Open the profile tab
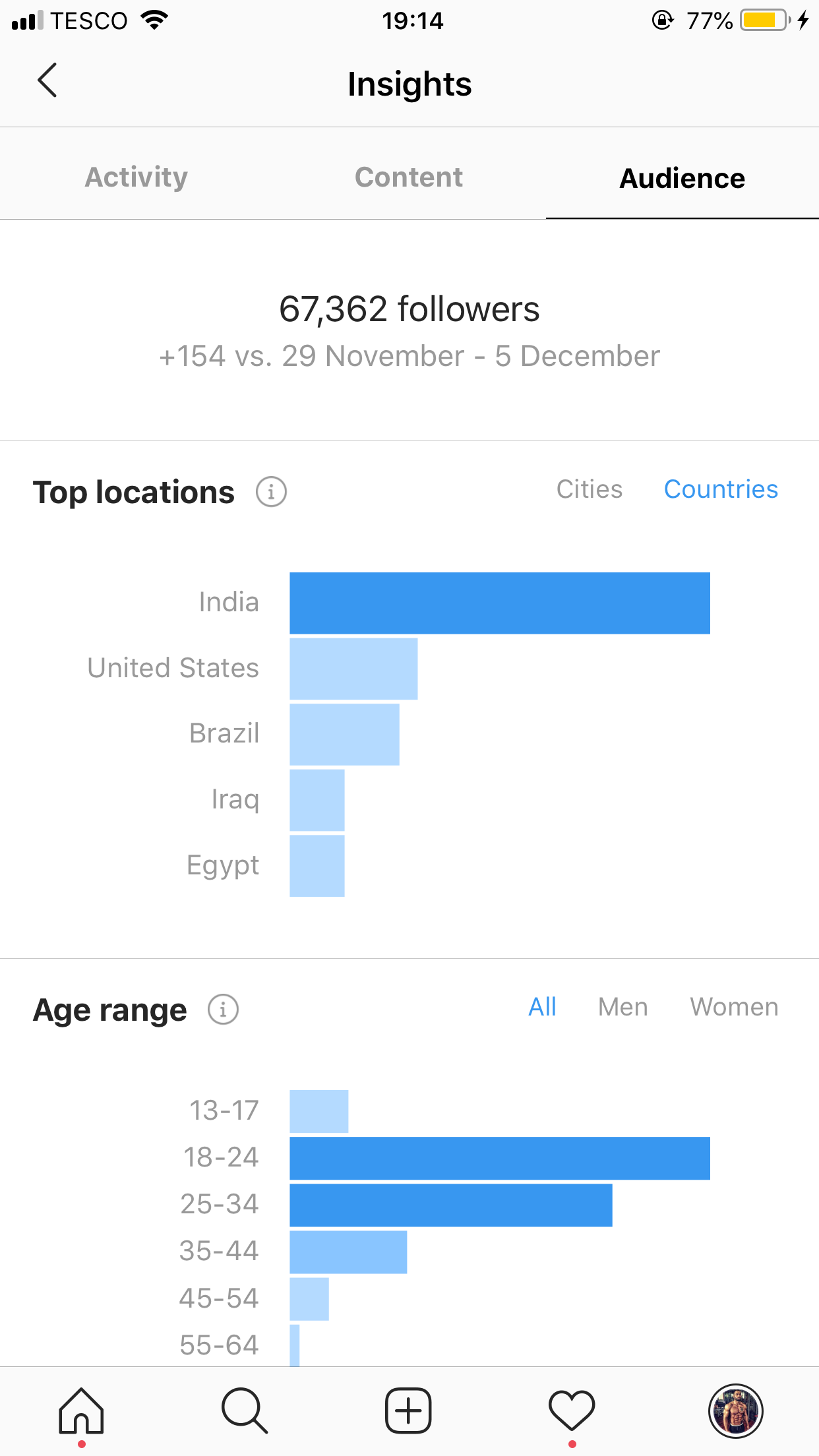Image resolution: width=819 pixels, height=1456 pixels. [x=736, y=1411]
